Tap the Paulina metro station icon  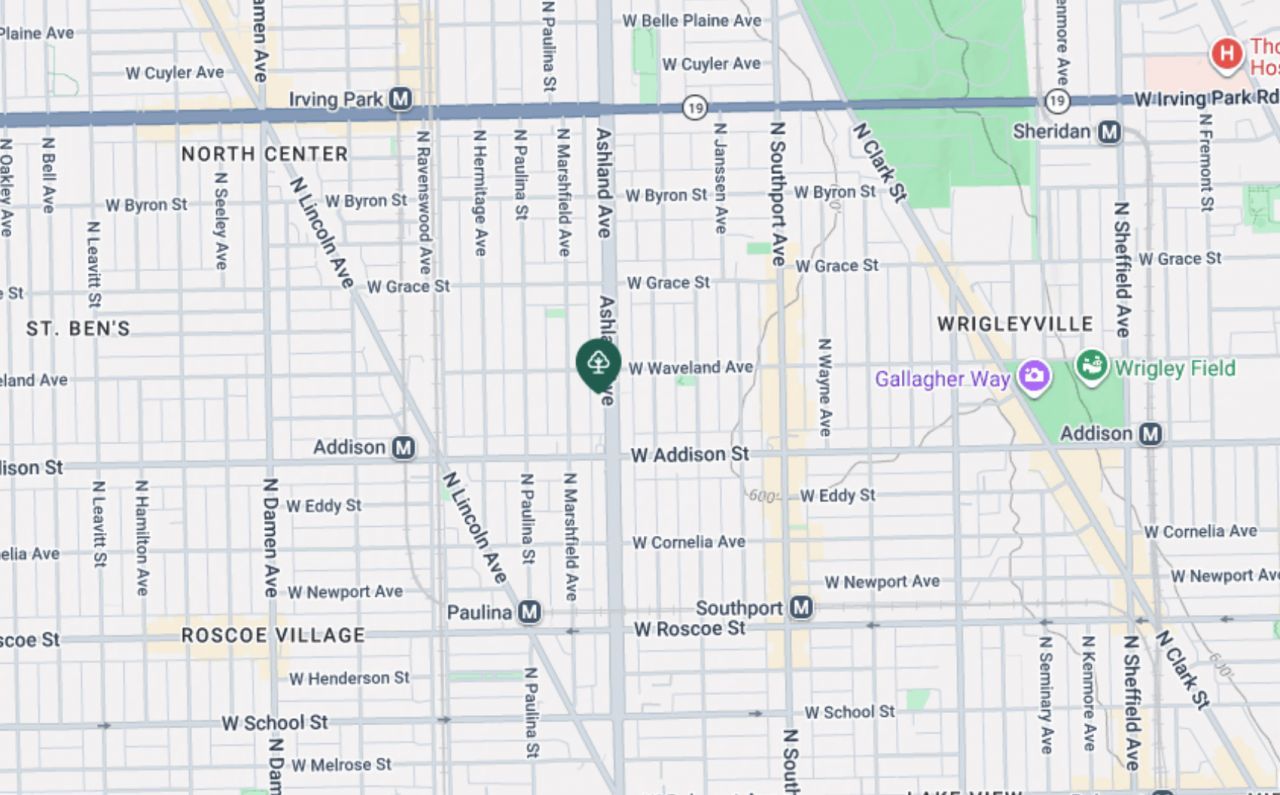(530, 612)
